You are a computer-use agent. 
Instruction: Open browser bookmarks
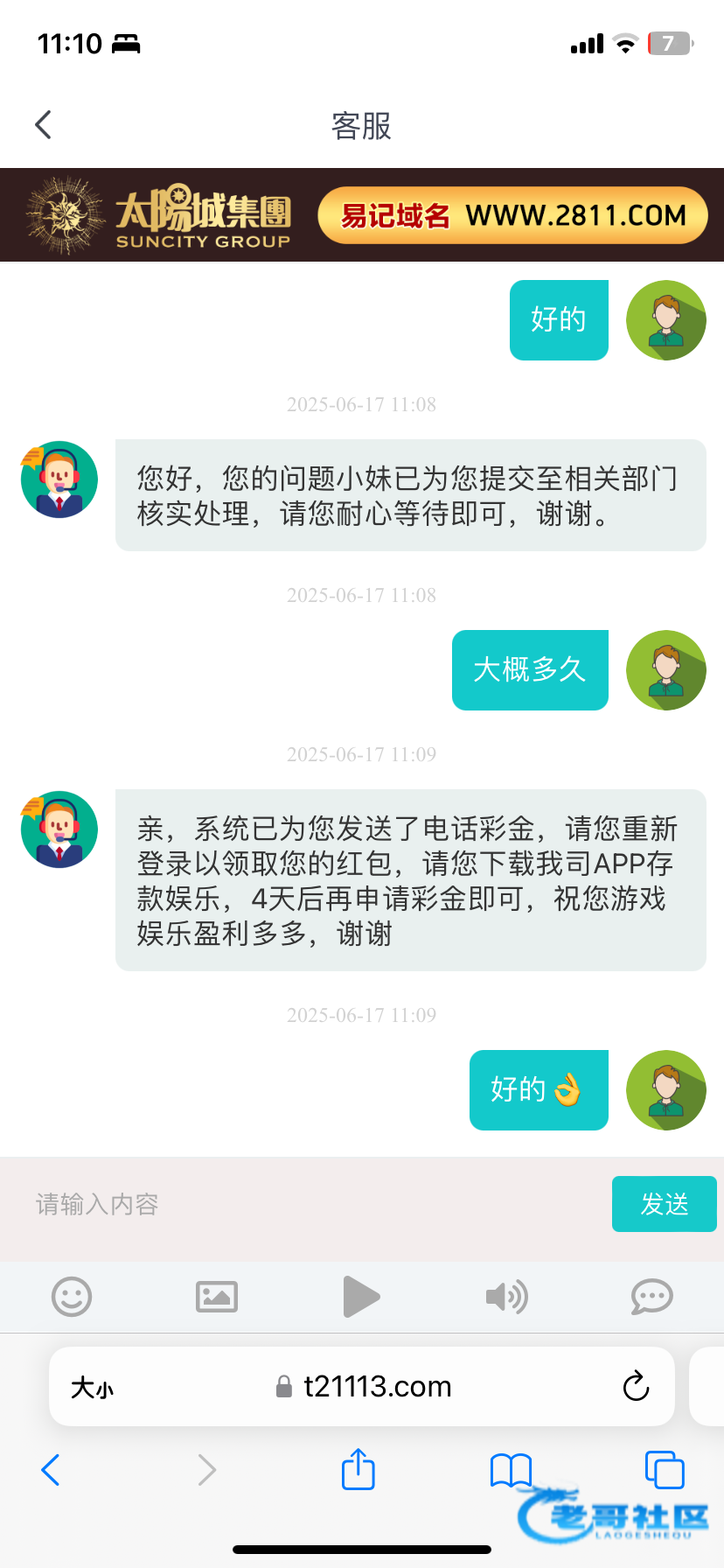tap(512, 1470)
